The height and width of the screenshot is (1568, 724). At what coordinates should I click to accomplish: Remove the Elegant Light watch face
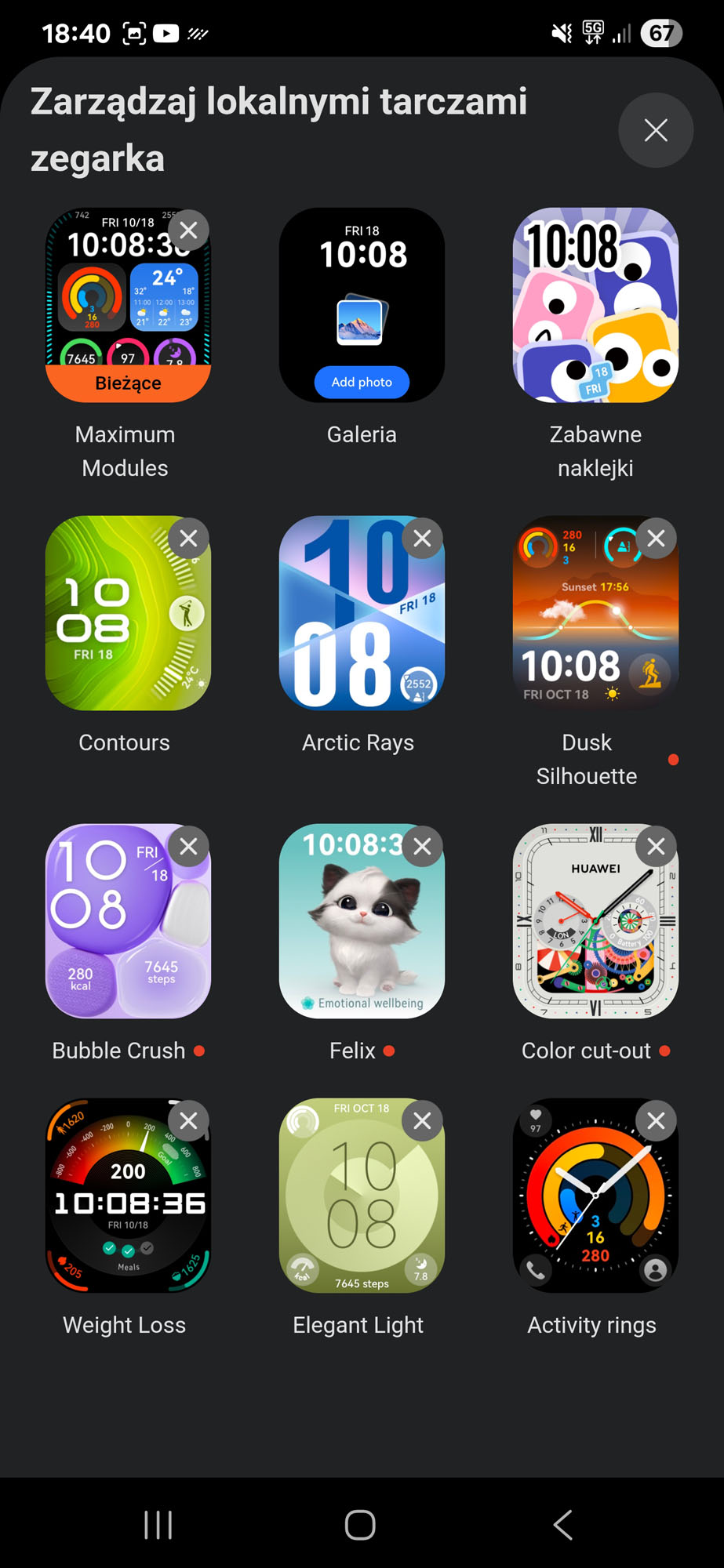coord(422,1121)
